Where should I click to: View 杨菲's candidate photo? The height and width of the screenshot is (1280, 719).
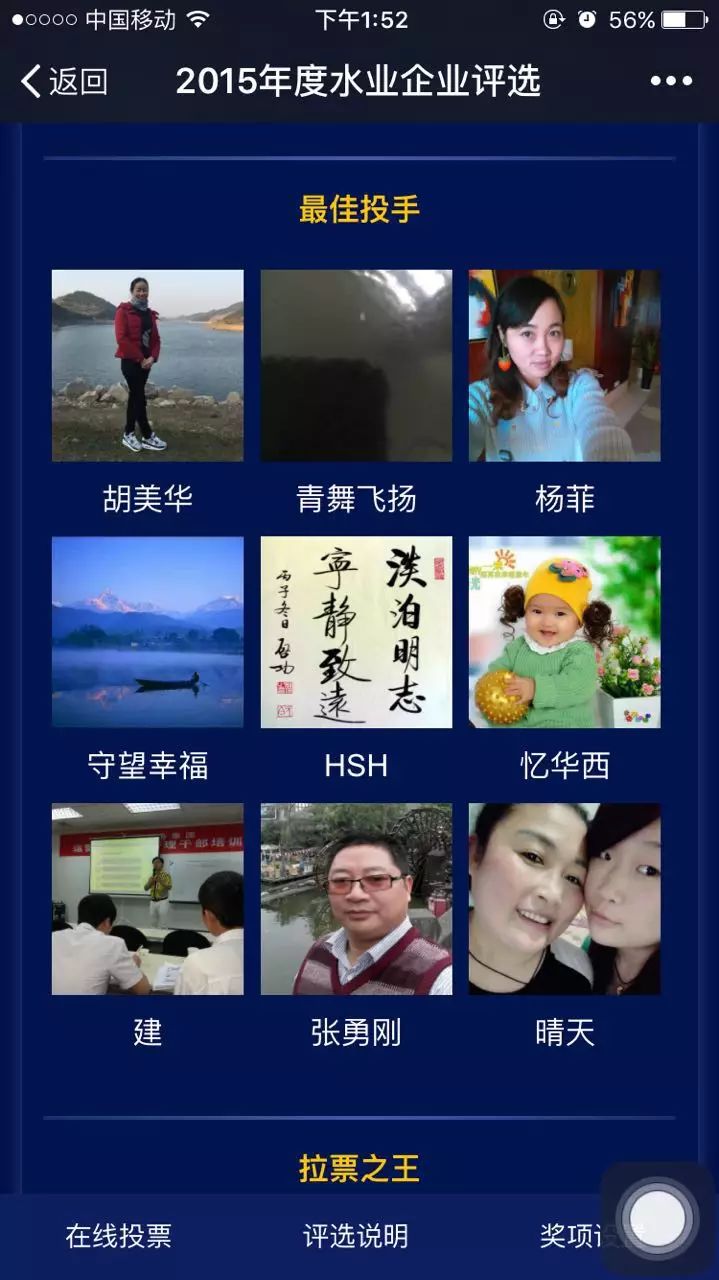(x=564, y=365)
